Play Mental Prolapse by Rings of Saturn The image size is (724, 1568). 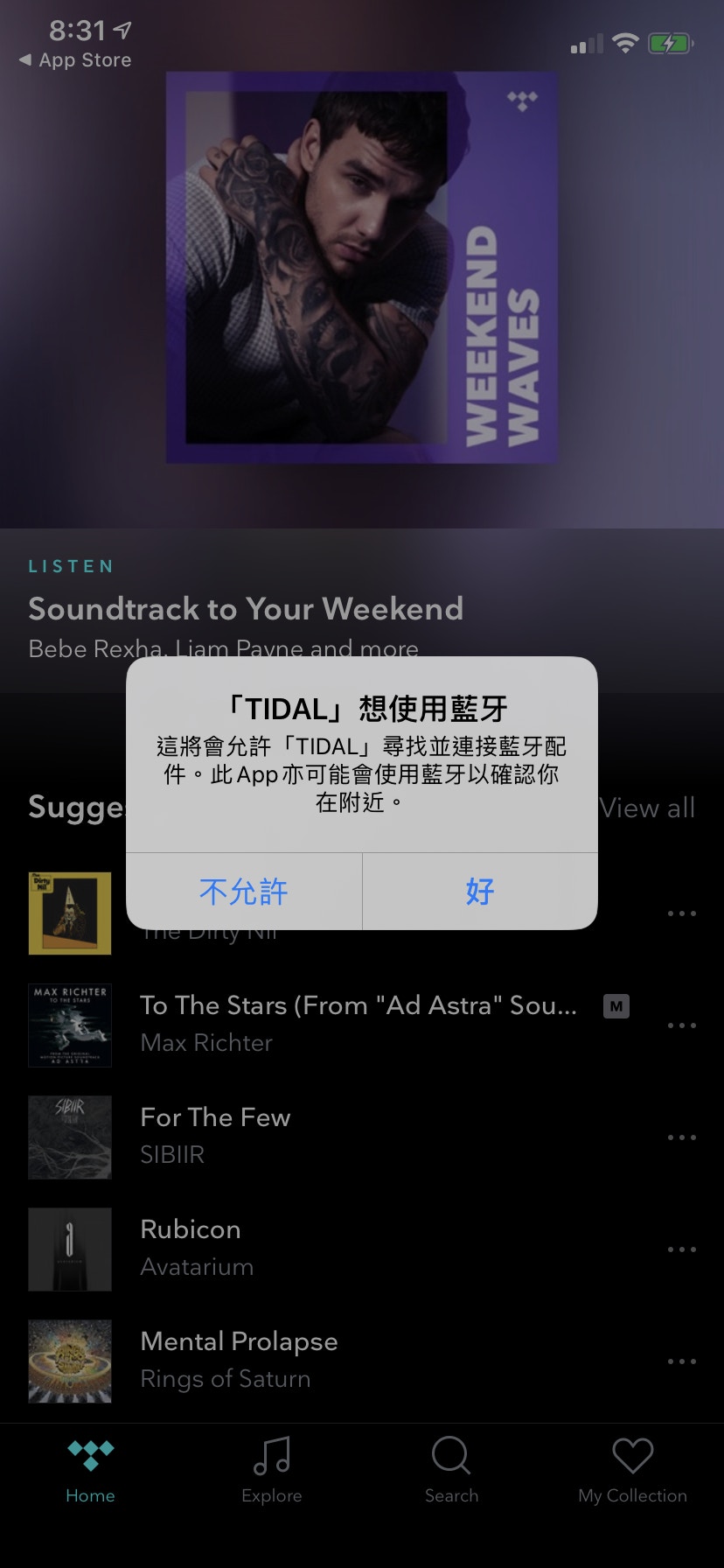239,1360
